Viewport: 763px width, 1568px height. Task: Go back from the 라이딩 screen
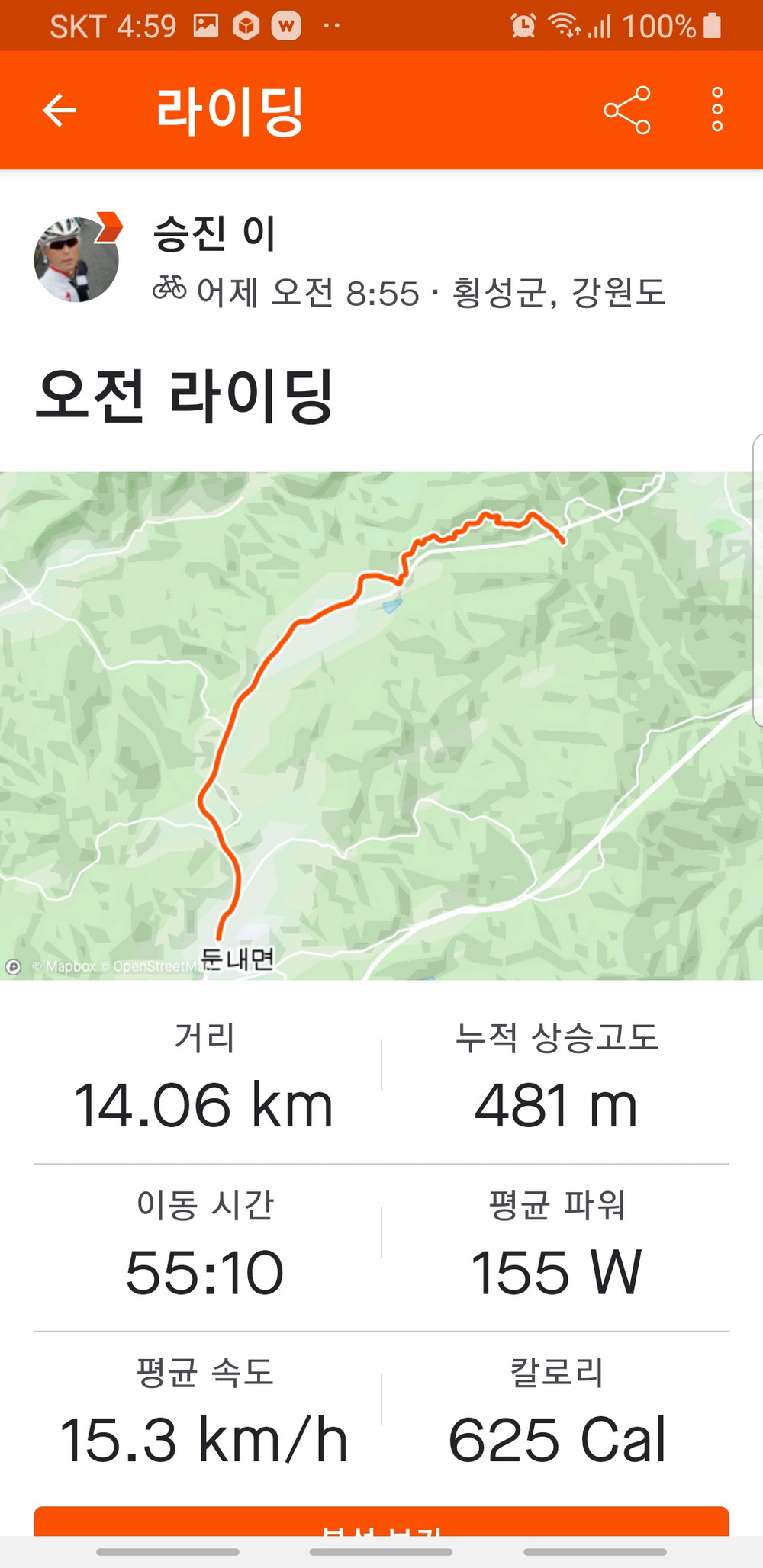click(x=60, y=111)
